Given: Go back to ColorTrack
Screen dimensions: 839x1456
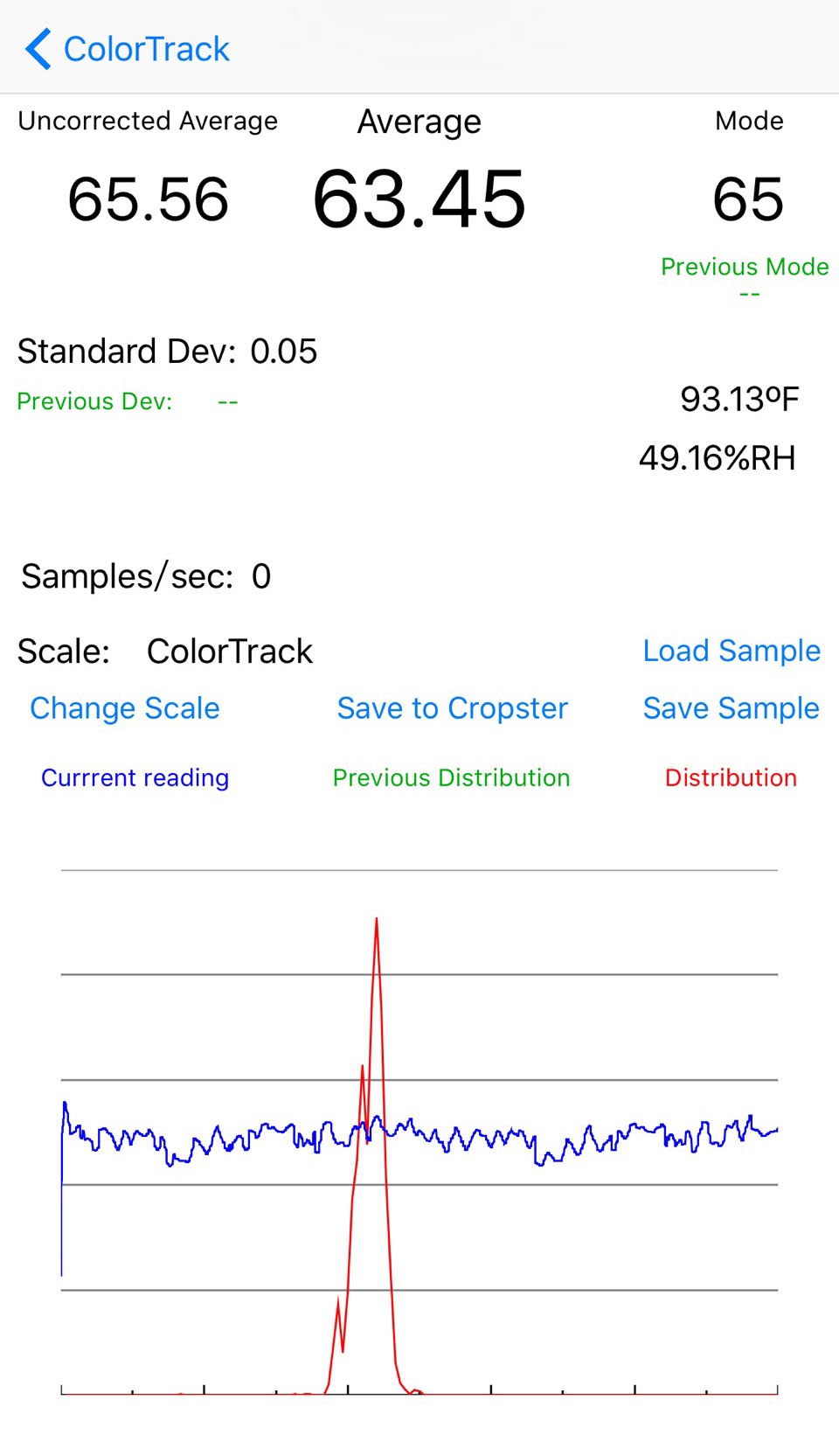Looking at the screenshot, I should pyautogui.click(x=128, y=49).
